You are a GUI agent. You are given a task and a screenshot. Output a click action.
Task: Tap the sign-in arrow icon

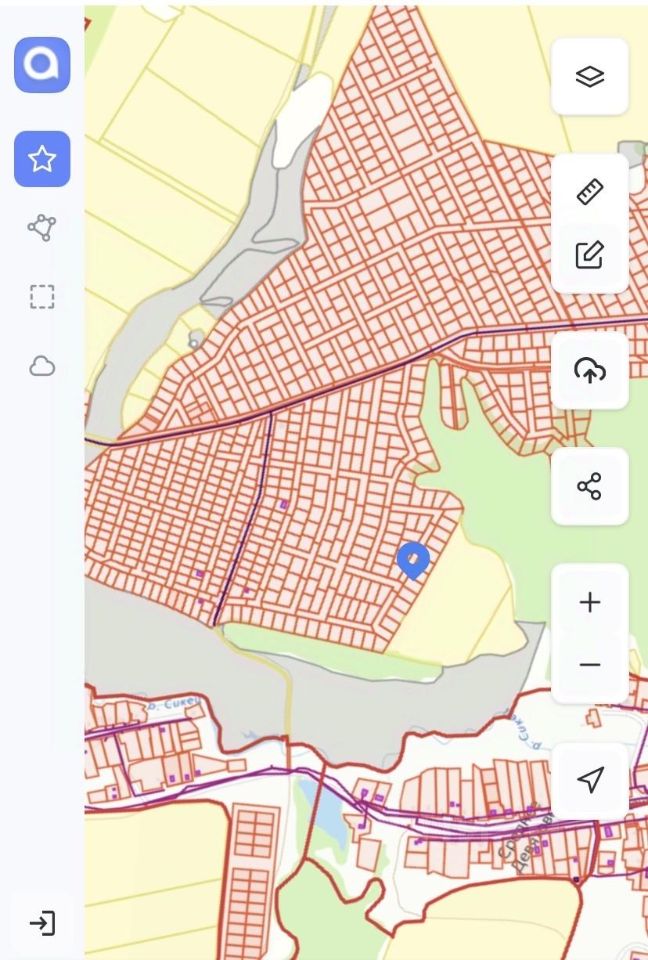[42, 923]
